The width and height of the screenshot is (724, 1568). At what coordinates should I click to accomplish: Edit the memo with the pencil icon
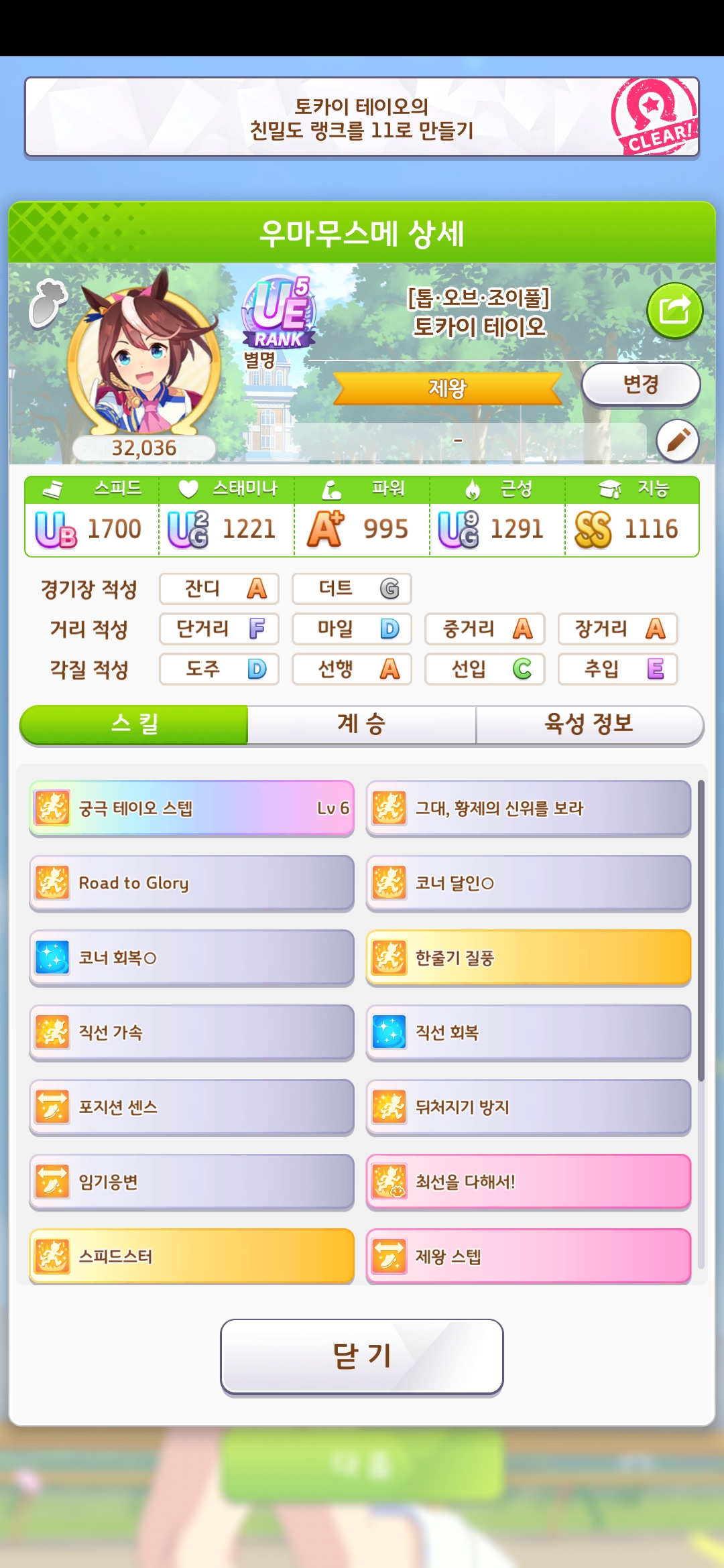point(678,441)
